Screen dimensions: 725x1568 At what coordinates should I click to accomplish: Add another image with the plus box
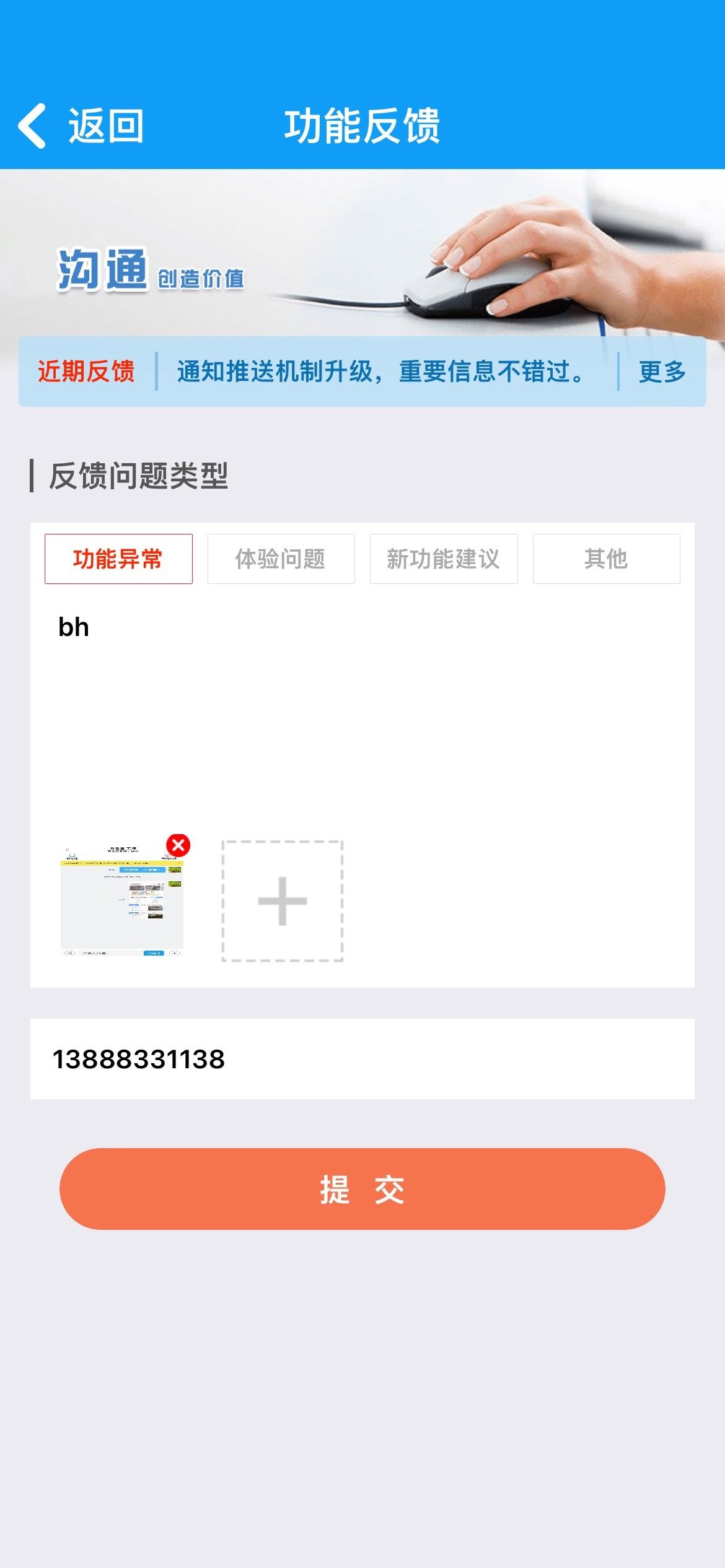point(283,901)
